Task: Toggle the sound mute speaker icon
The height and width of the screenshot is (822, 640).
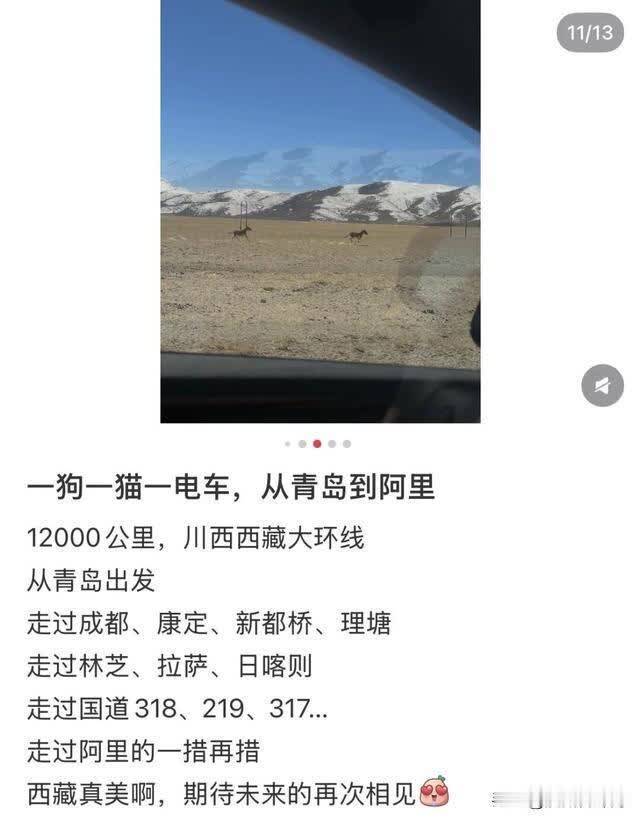Action: tap(602, 386)
